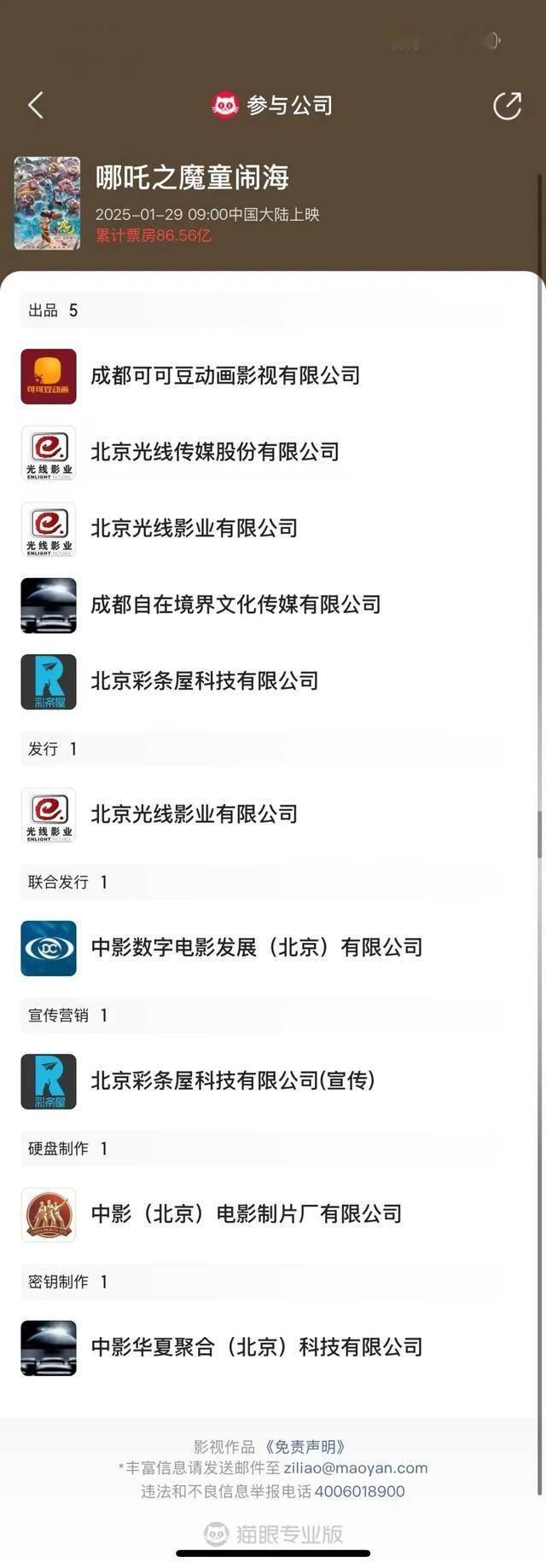Viewport: 546px width, 1568px height.
Task: Open 北京光线影业有限公司 listed under 出品
Action: point(195,529)
